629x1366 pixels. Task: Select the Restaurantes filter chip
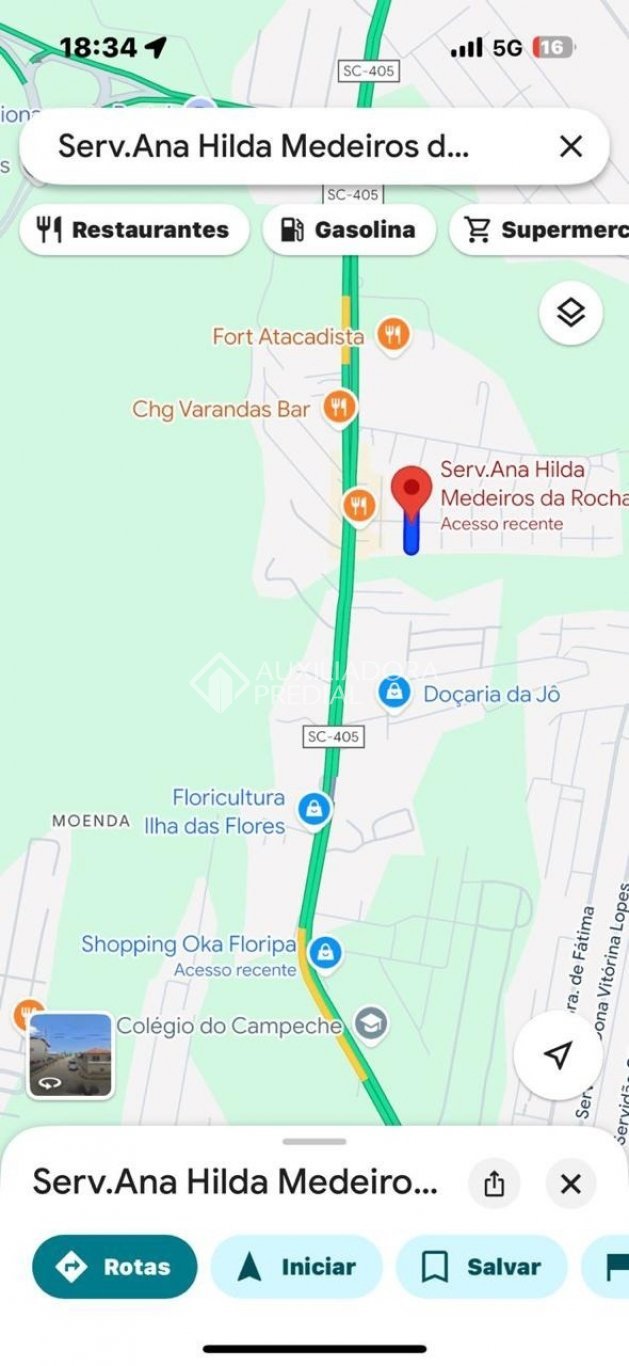pyautogui.click(x=134, y=230)
